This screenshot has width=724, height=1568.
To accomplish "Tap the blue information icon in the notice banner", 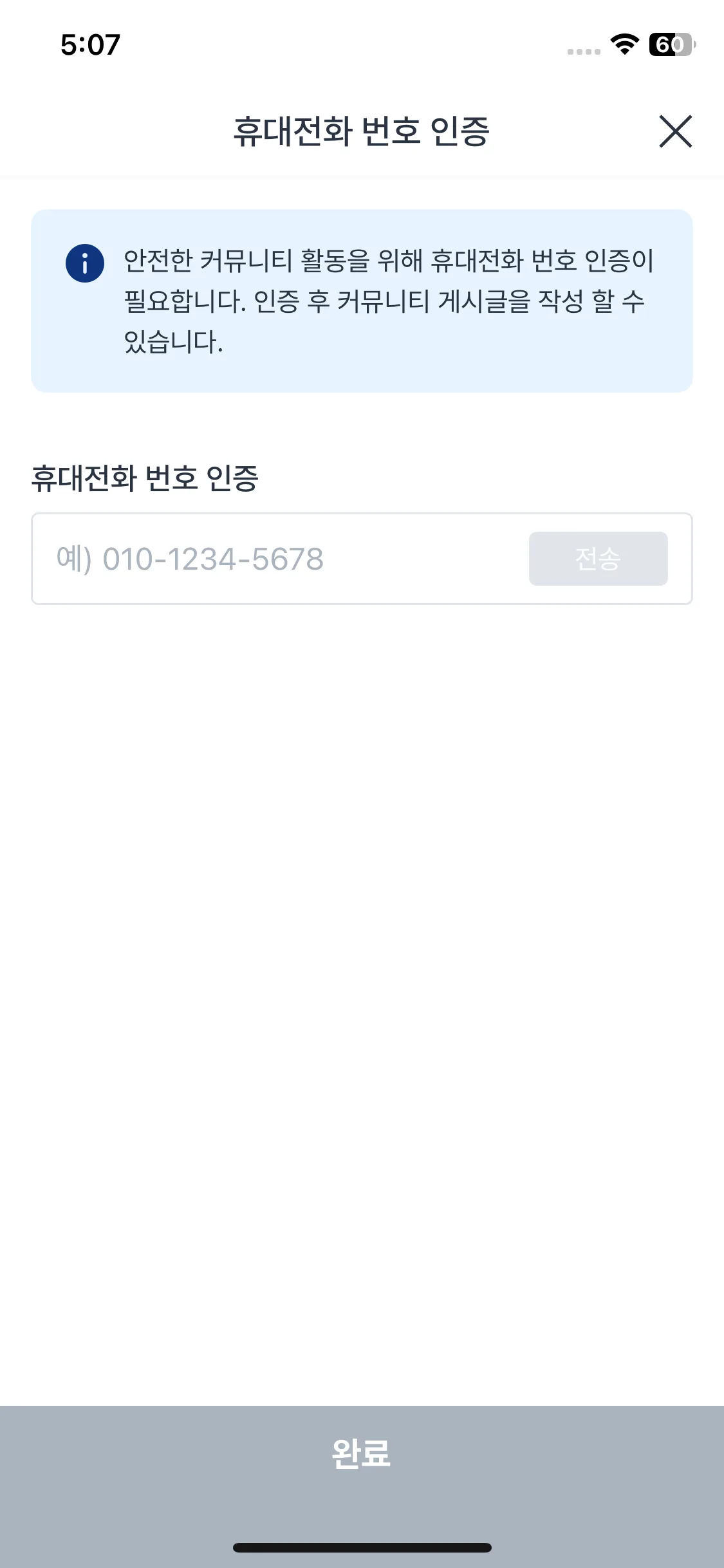I will point(84,261).
